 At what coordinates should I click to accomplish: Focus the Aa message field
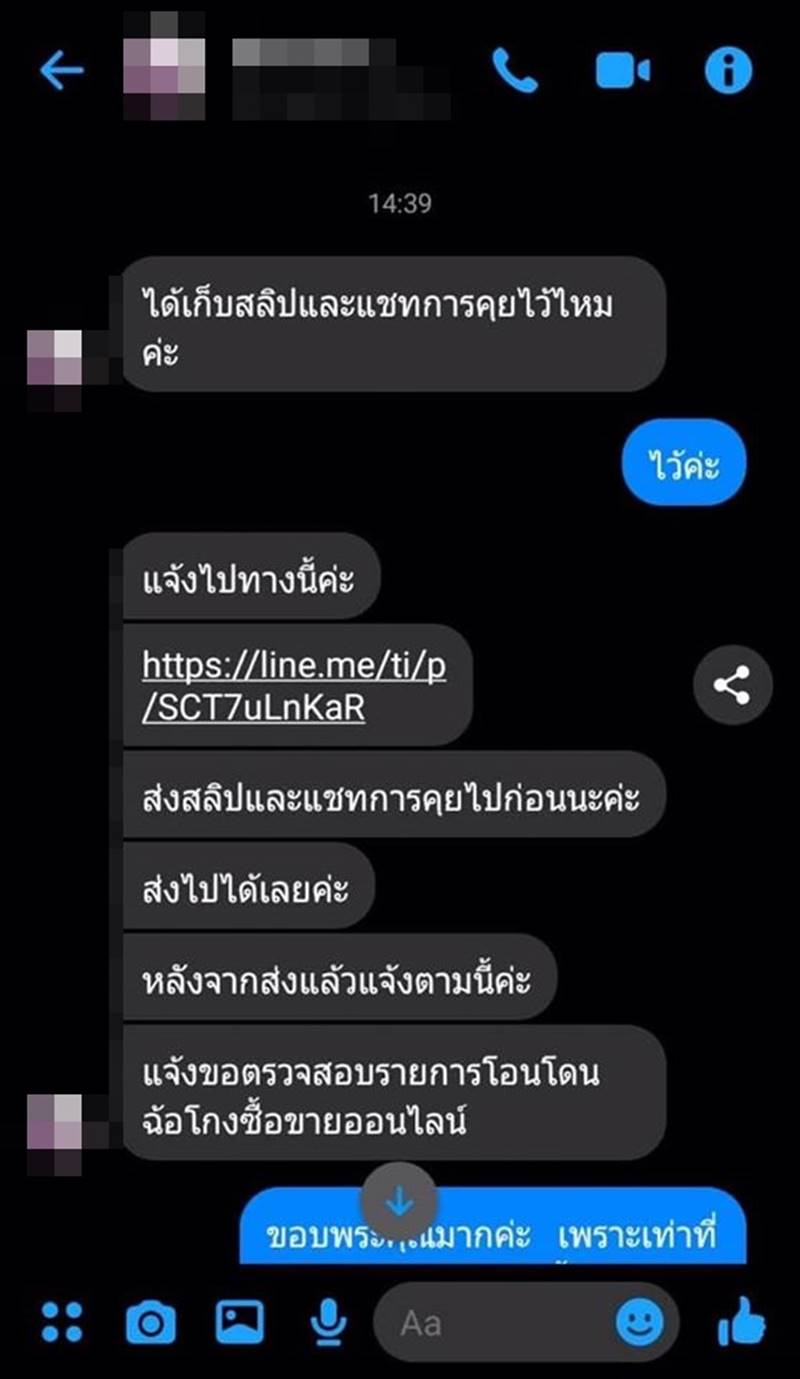[x=490, y=1323]
